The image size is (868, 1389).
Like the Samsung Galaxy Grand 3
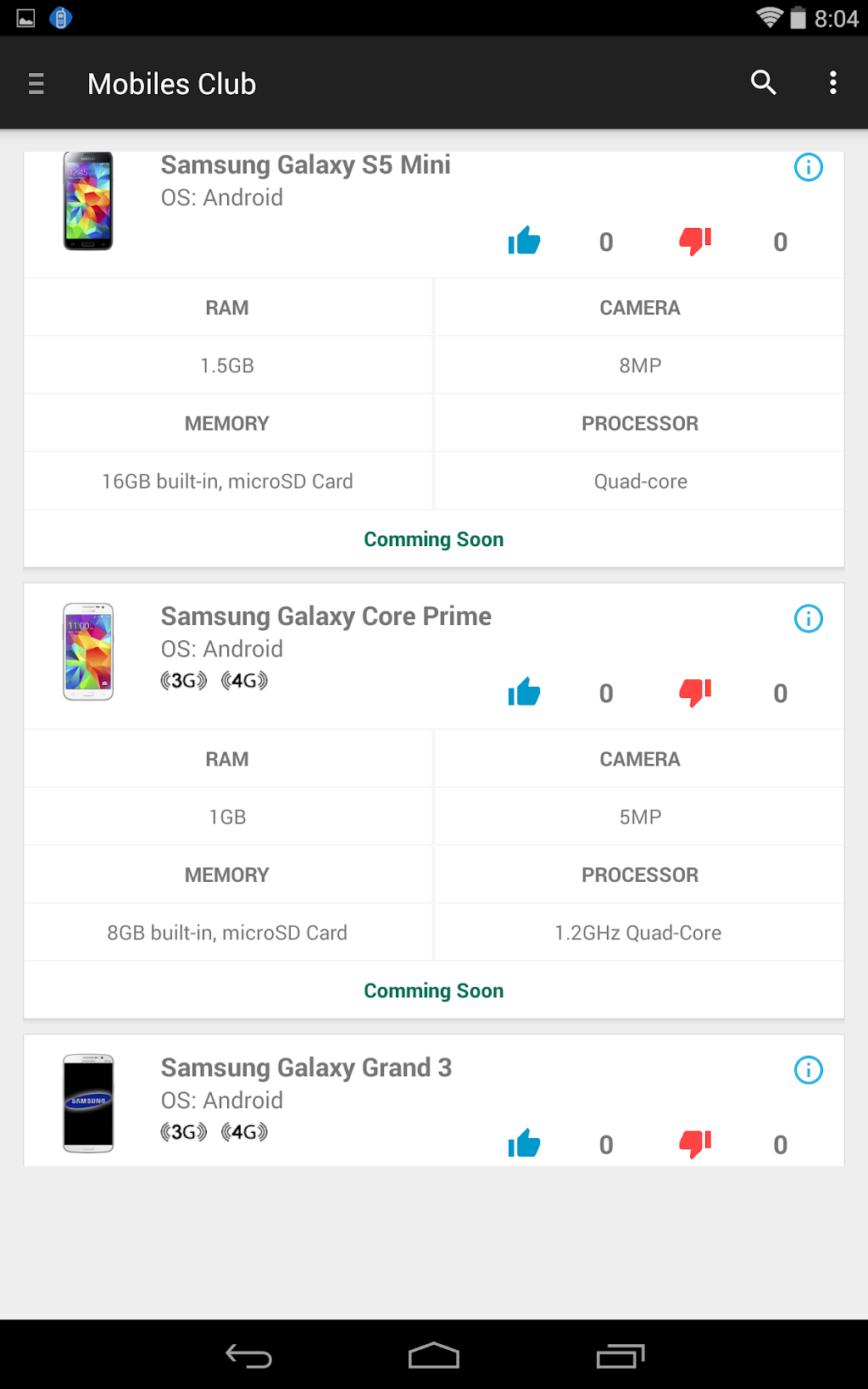(x=524, y=1144)
